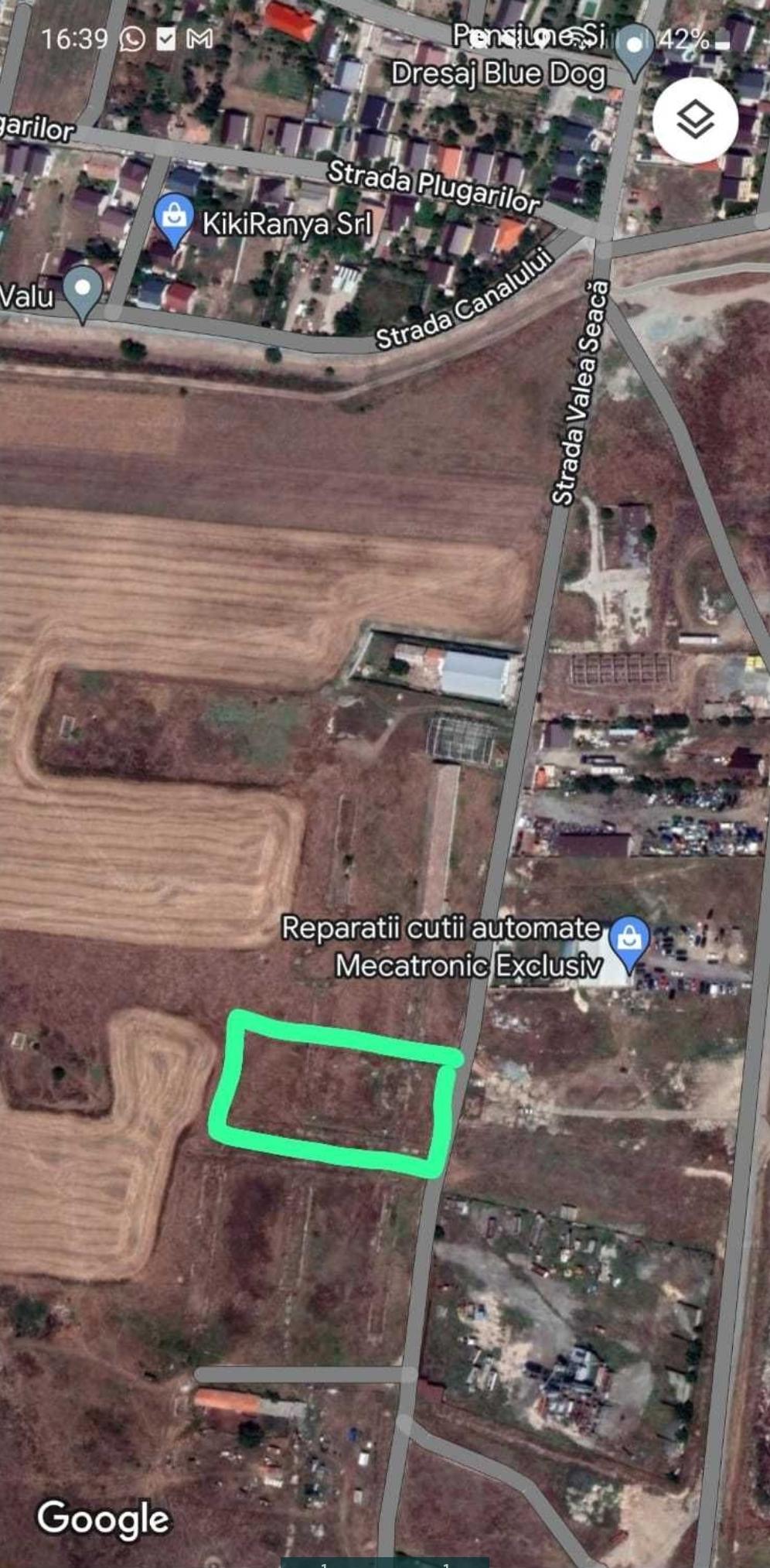Open the Pensiune Si Dresaj Blue Dog pin
Viewport: 770px width, 1568px height.
[634, 48]
